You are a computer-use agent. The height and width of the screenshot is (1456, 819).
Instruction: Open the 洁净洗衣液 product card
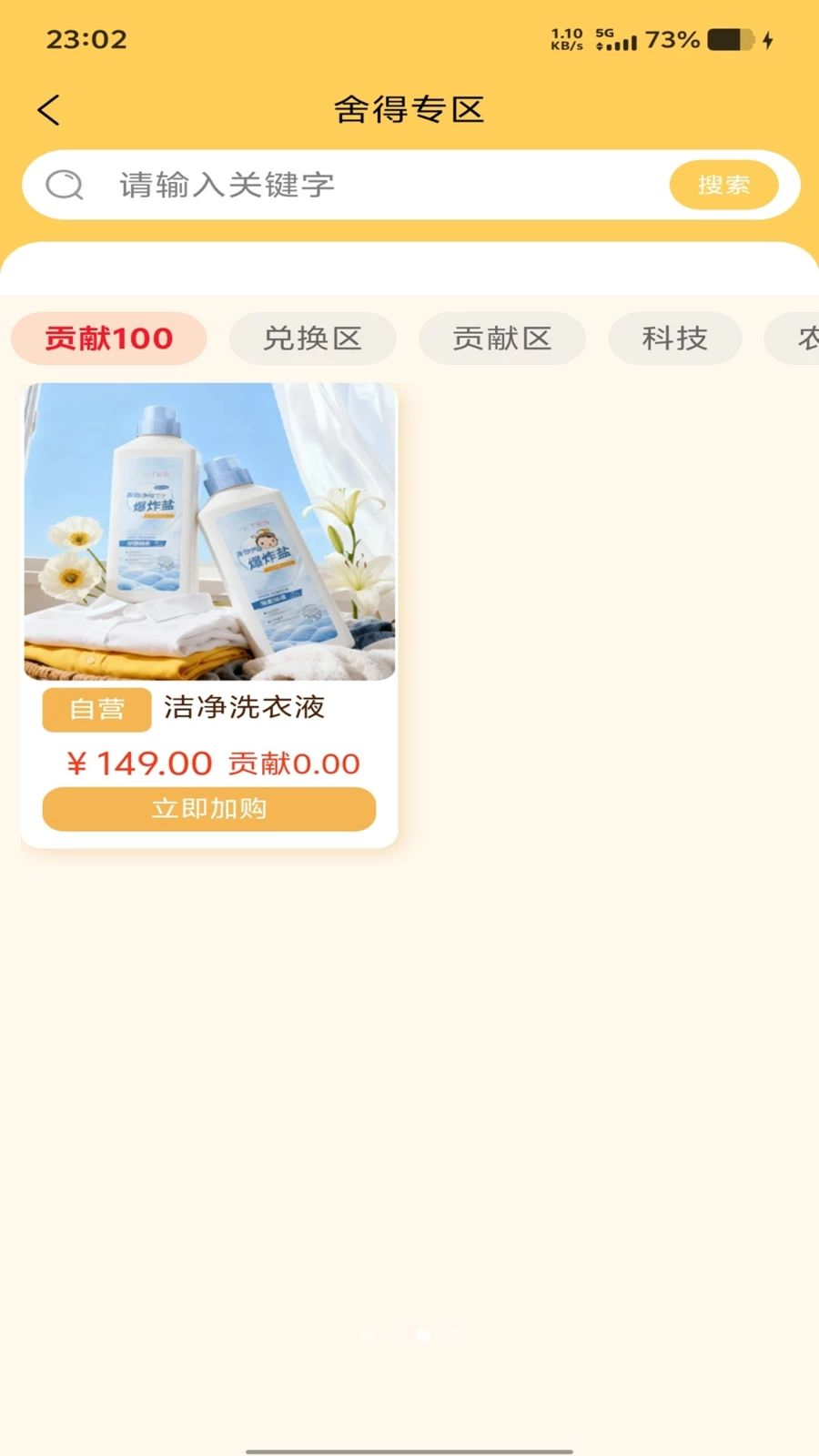209,615
